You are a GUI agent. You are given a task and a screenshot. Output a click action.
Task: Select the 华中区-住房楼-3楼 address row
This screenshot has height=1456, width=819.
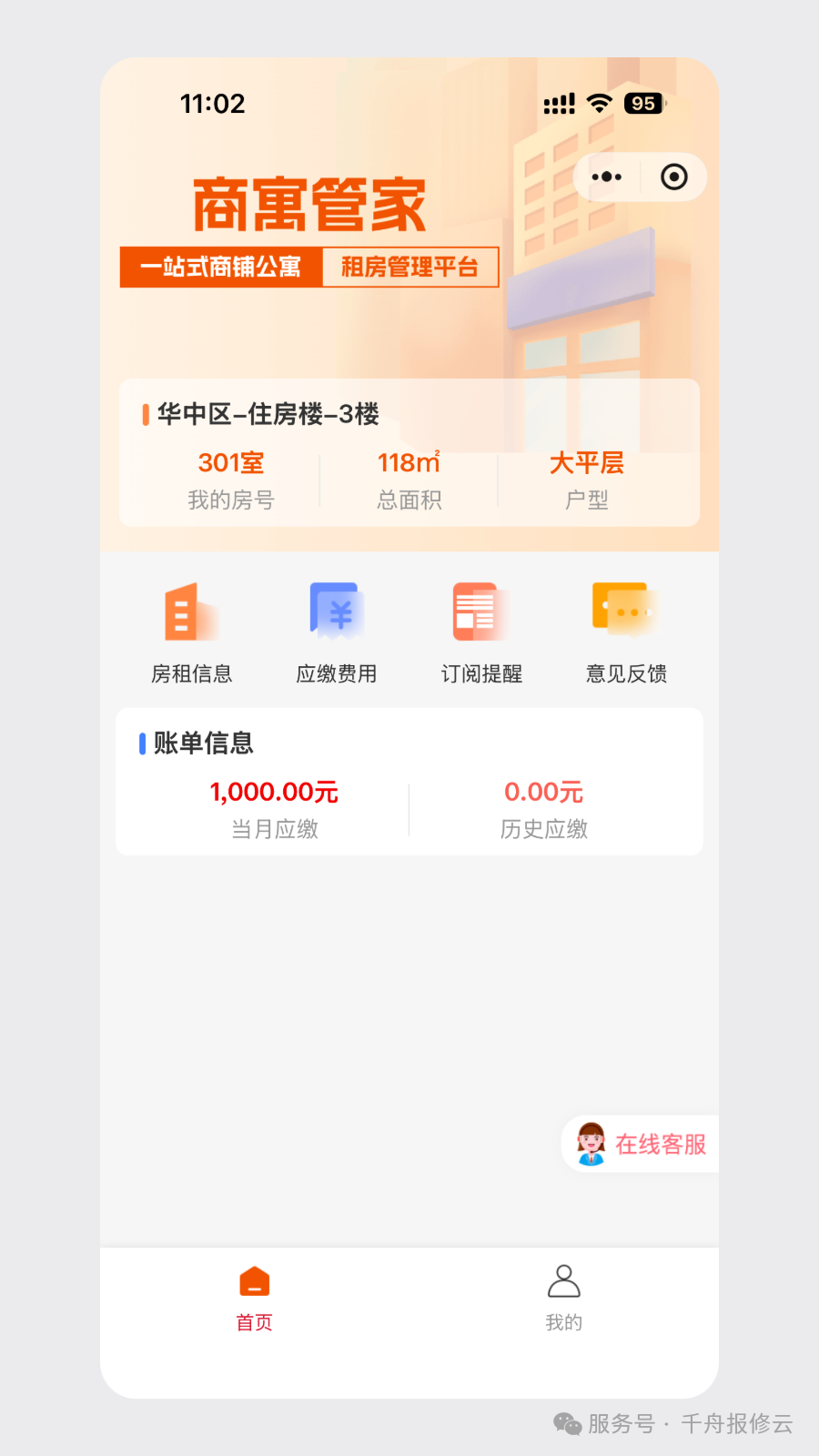262,415
